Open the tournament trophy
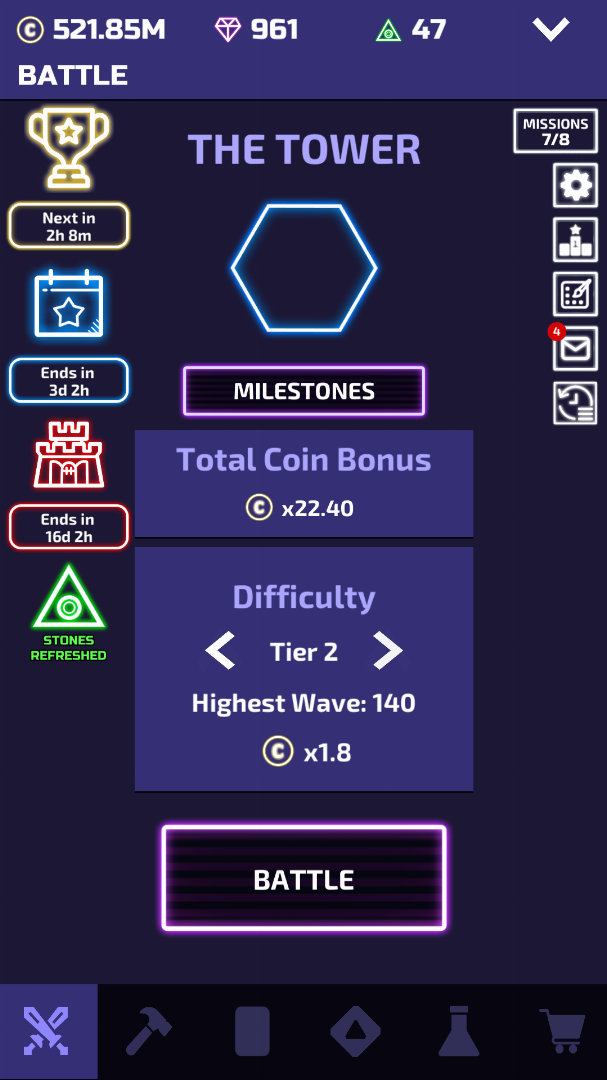 [69, 149]
